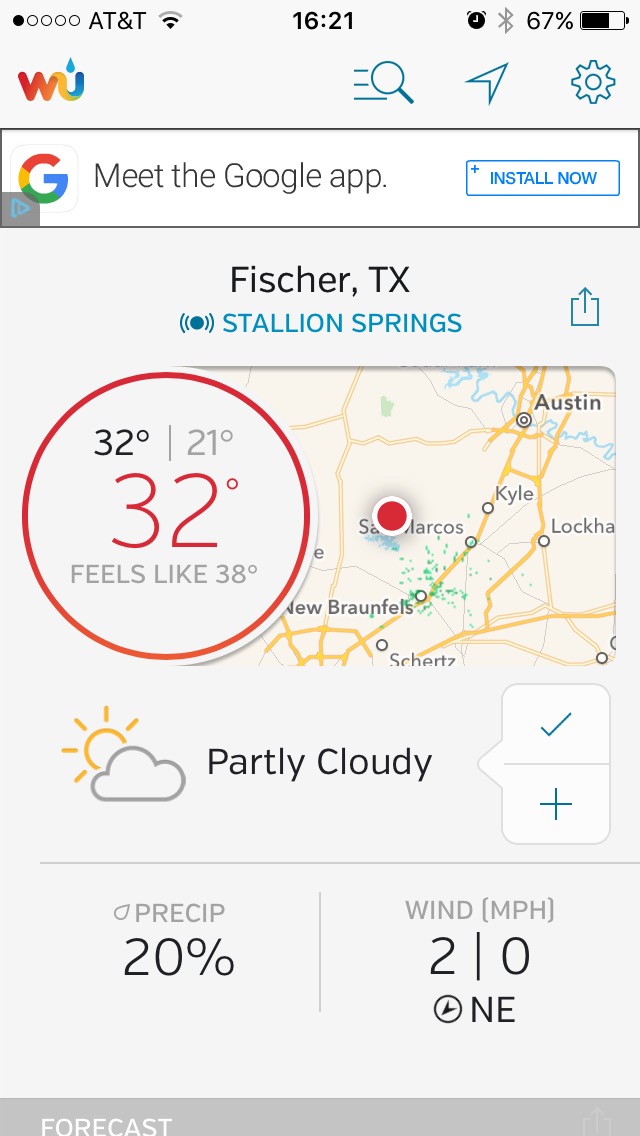This screenshot has width=640, height=1136.
Task: Open the radar map near San Marcos
Action: (x=449, y=516)
